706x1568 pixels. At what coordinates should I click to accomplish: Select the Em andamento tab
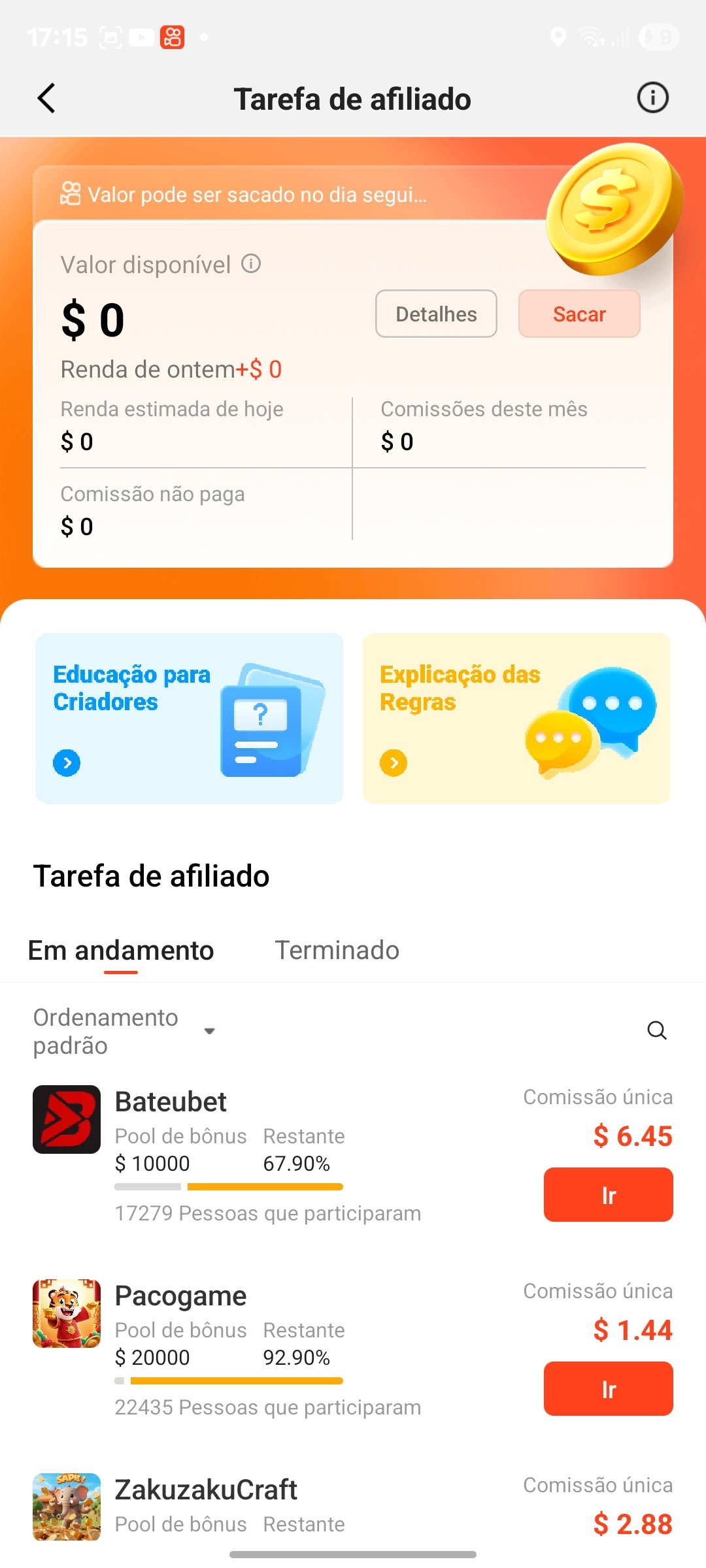(x=121, y=951)
